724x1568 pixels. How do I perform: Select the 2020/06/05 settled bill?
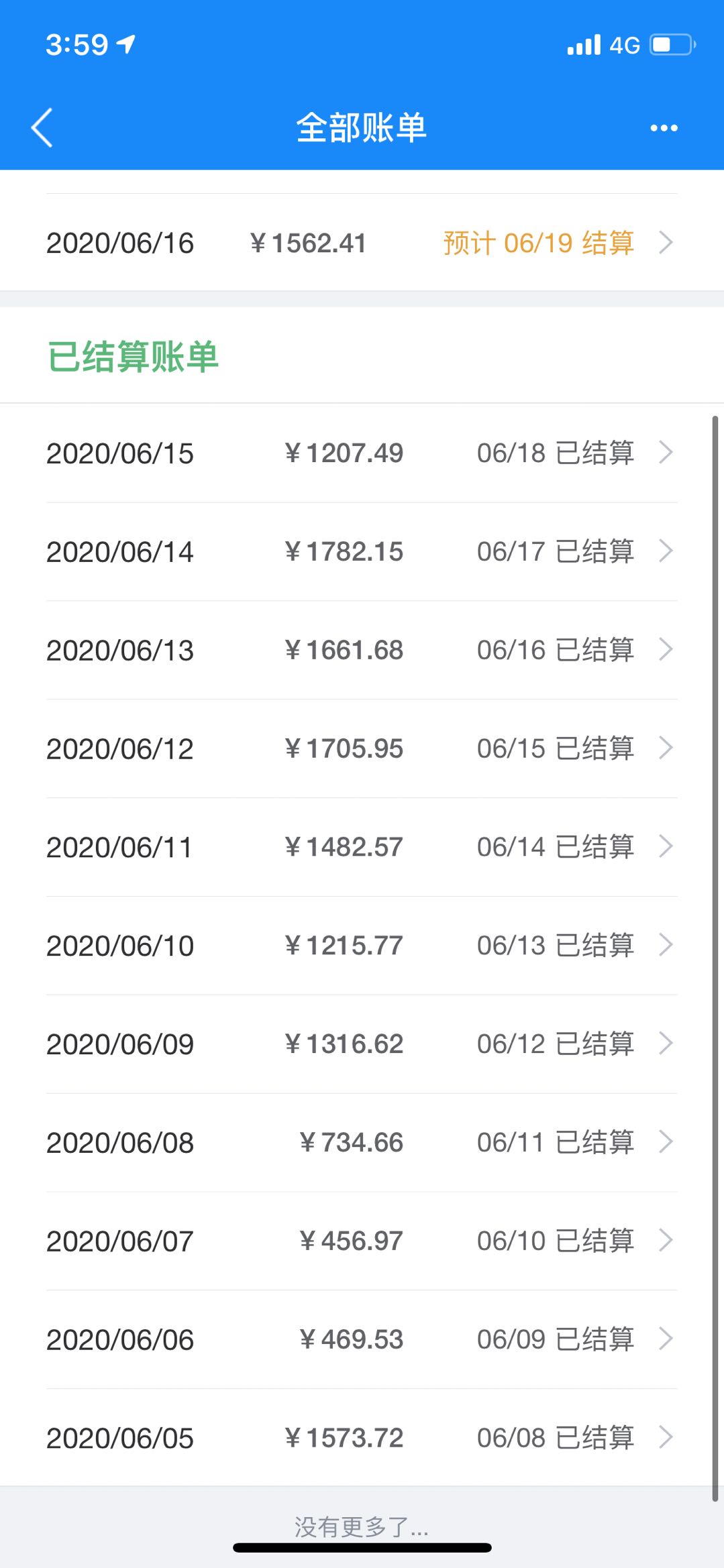362,1438
